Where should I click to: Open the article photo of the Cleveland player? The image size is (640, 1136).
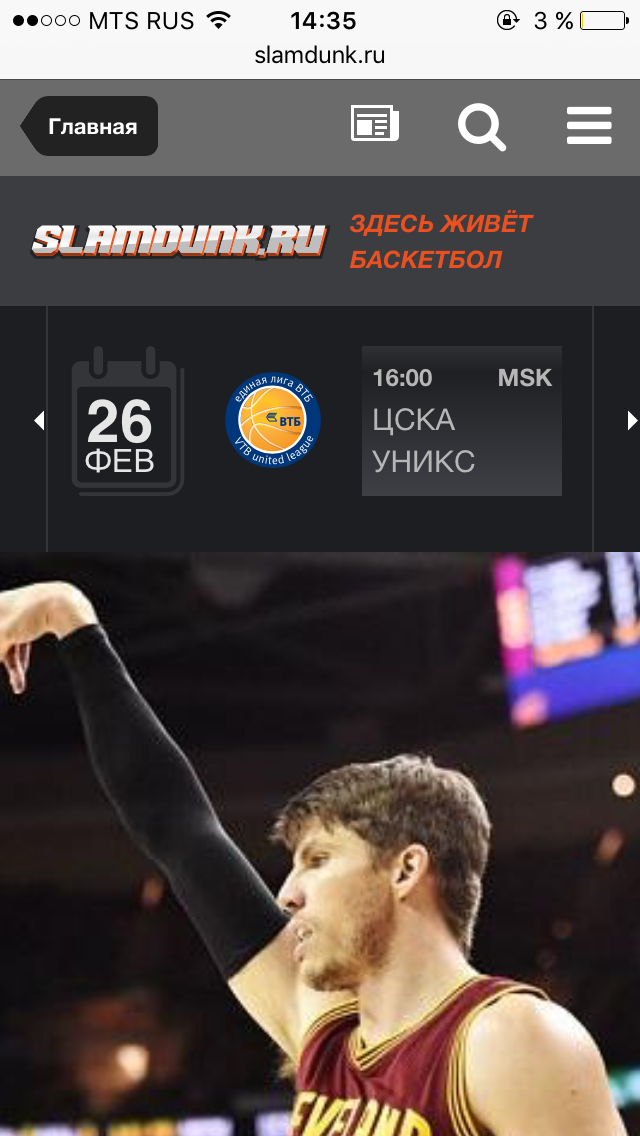pyautogui.click(x=320, y=844)
